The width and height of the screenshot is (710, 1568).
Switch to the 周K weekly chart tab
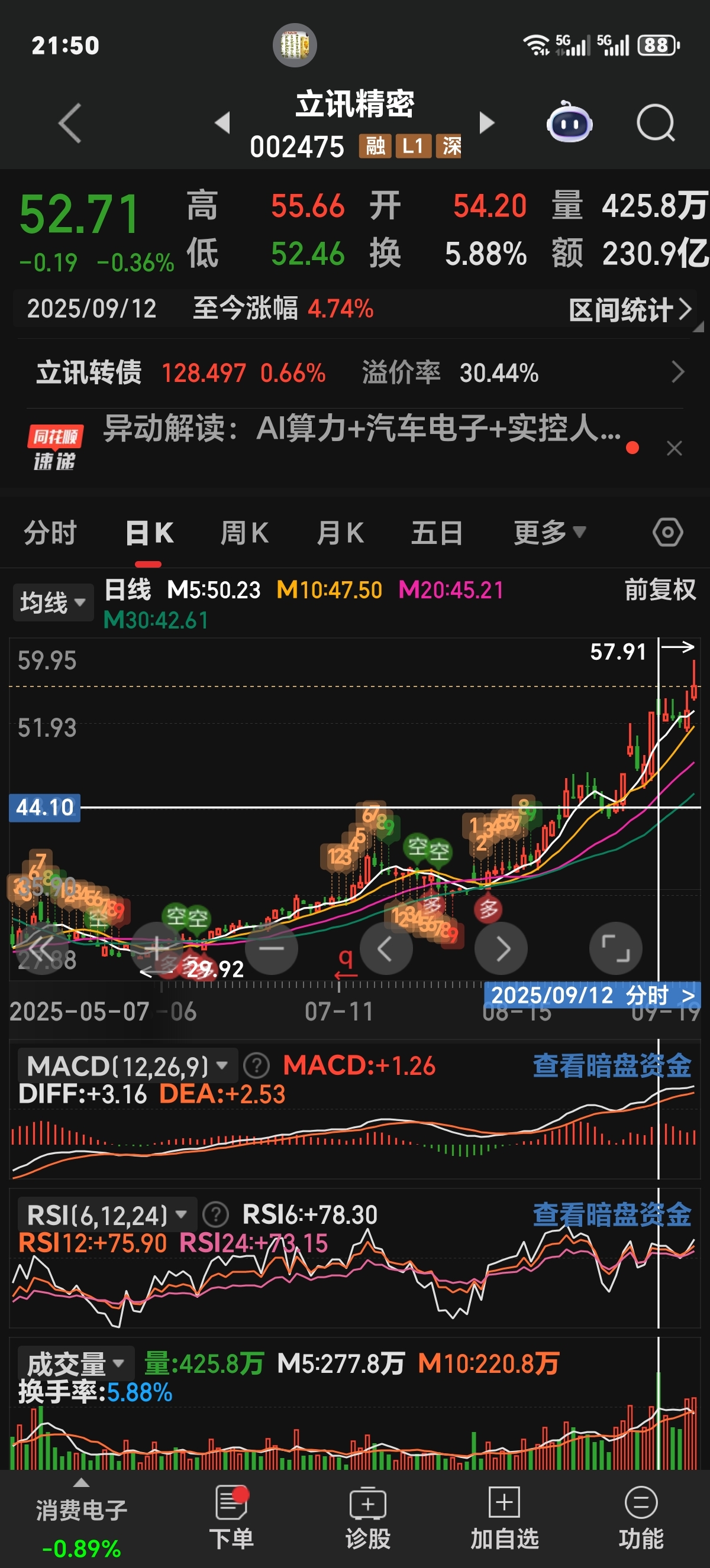(x=244, y=532)
